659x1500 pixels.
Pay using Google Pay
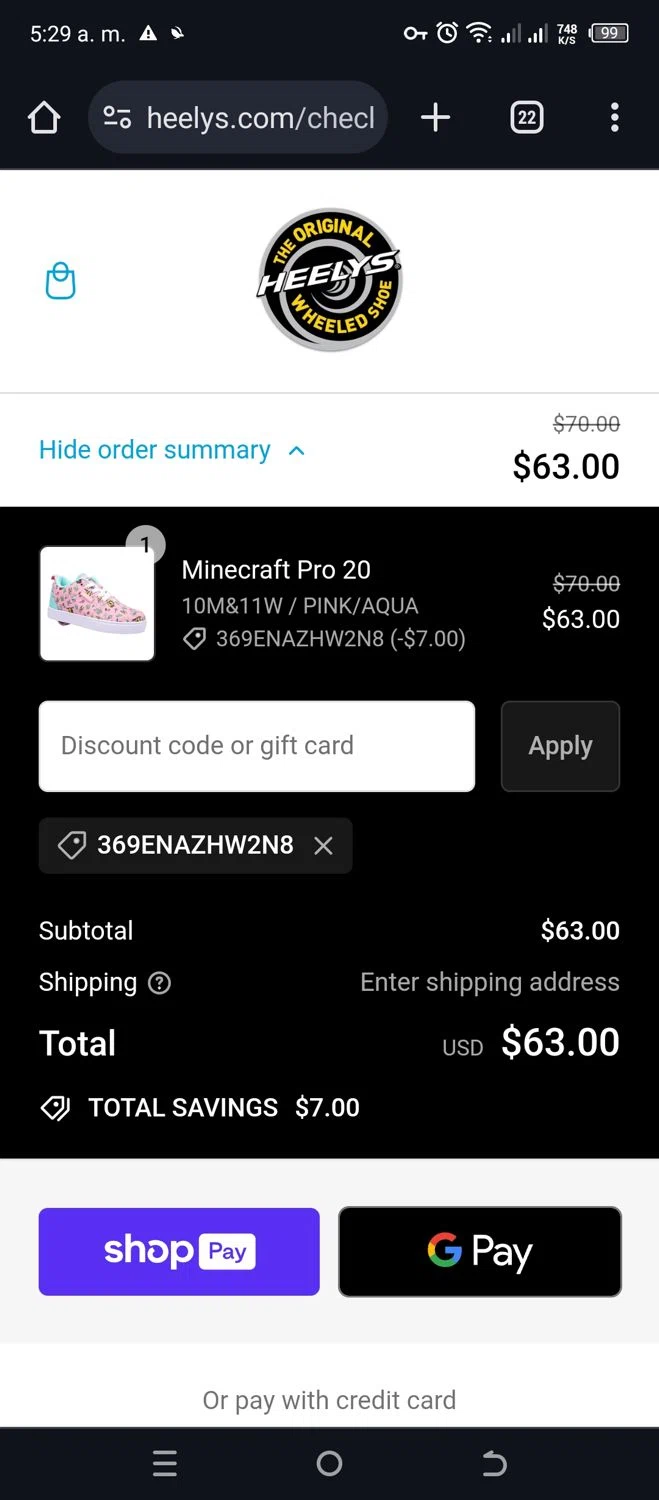[480, 1252]
